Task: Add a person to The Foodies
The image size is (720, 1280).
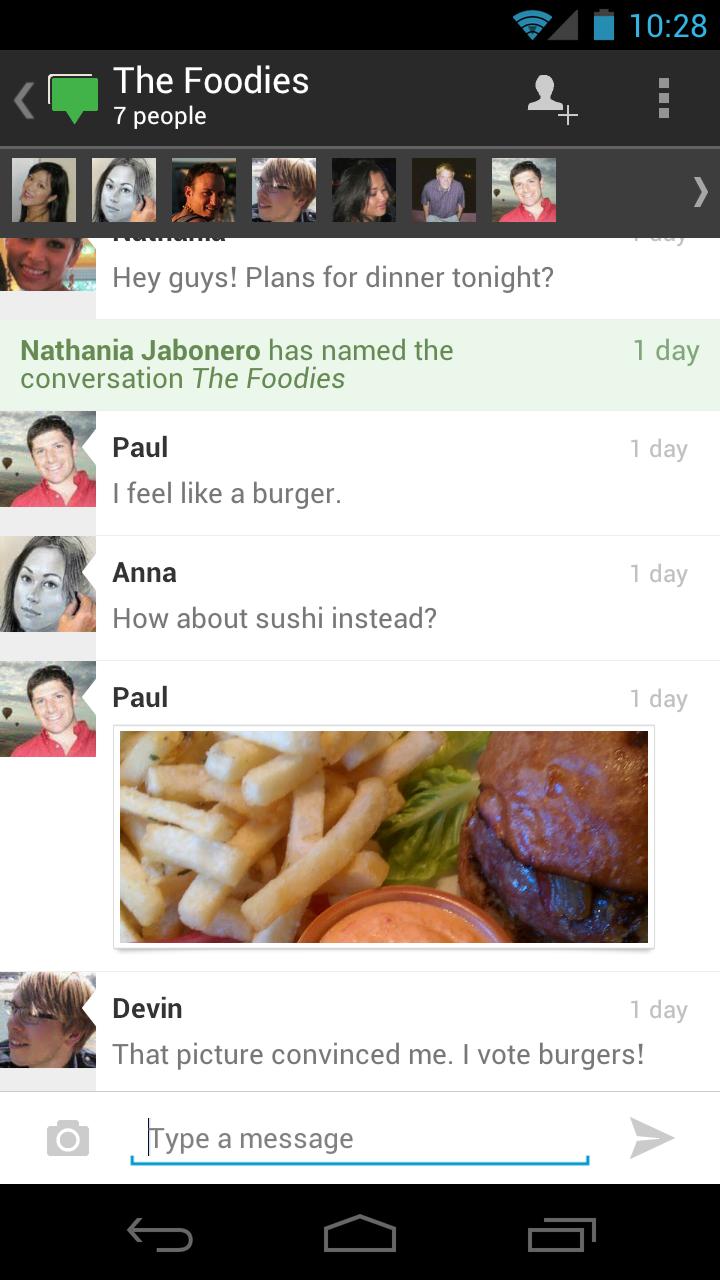Action: [551, 99]
